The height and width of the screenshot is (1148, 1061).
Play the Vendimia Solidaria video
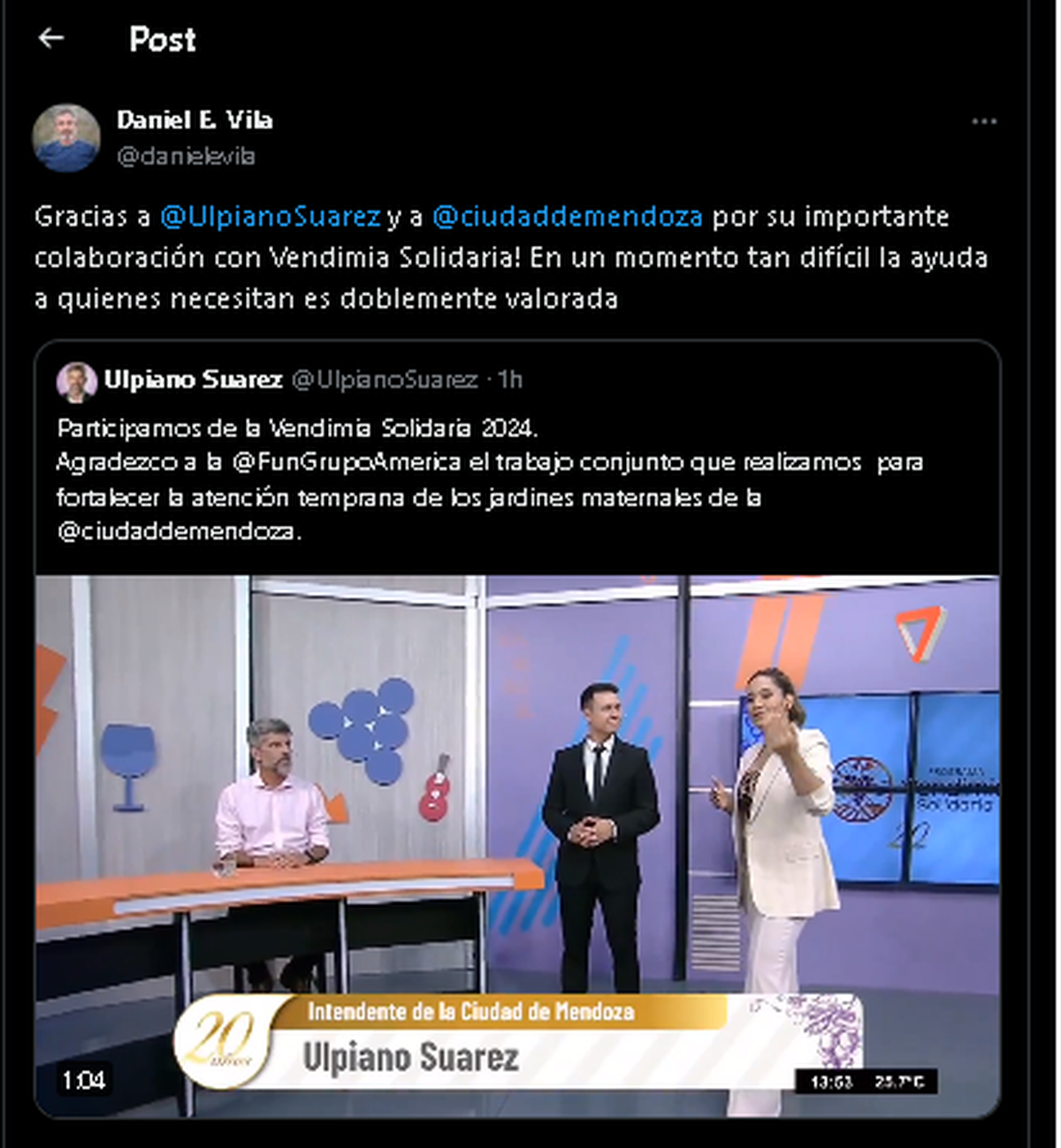point(517,846)
